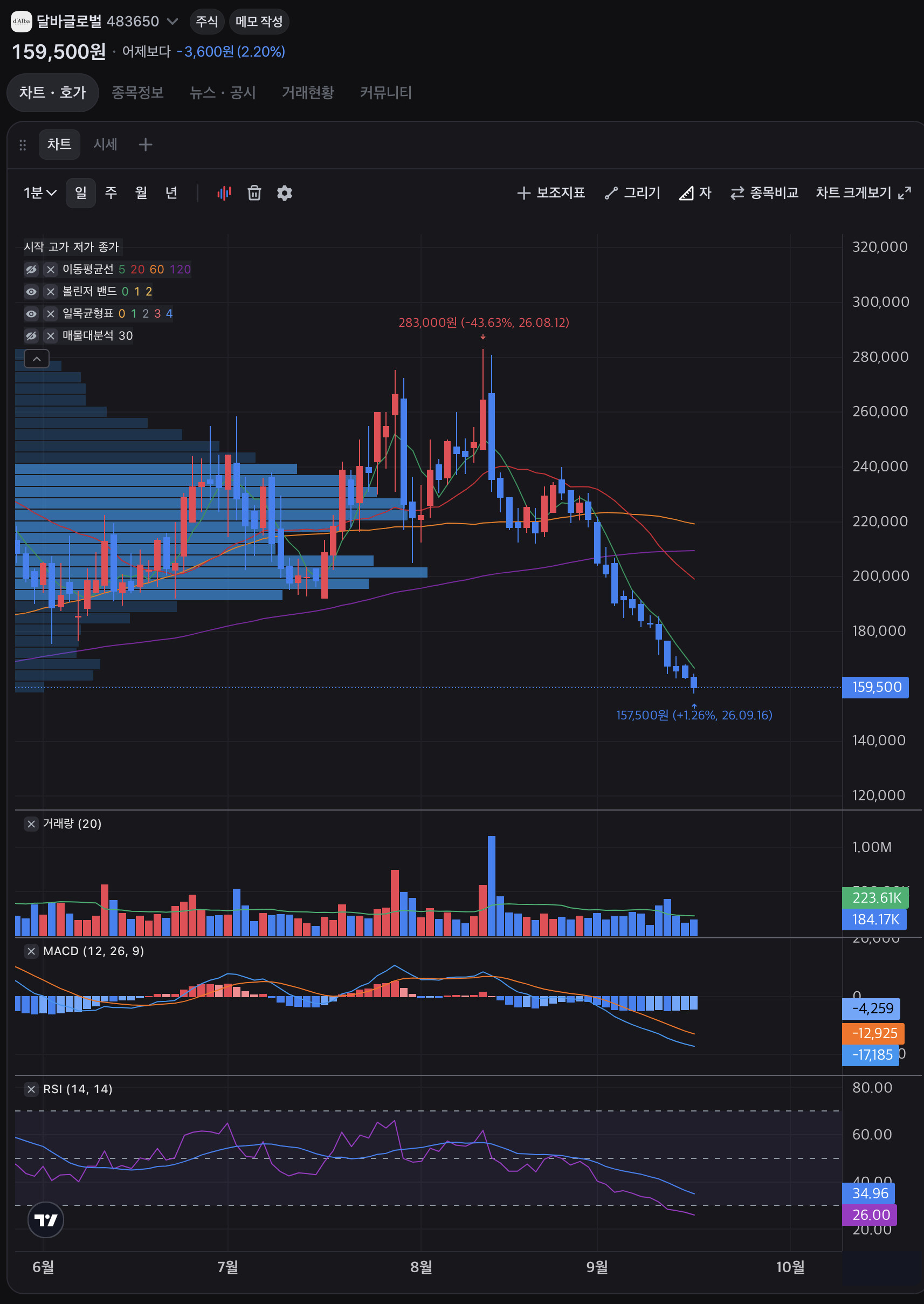Delete drawings with the trash icon

click(254, 193)
